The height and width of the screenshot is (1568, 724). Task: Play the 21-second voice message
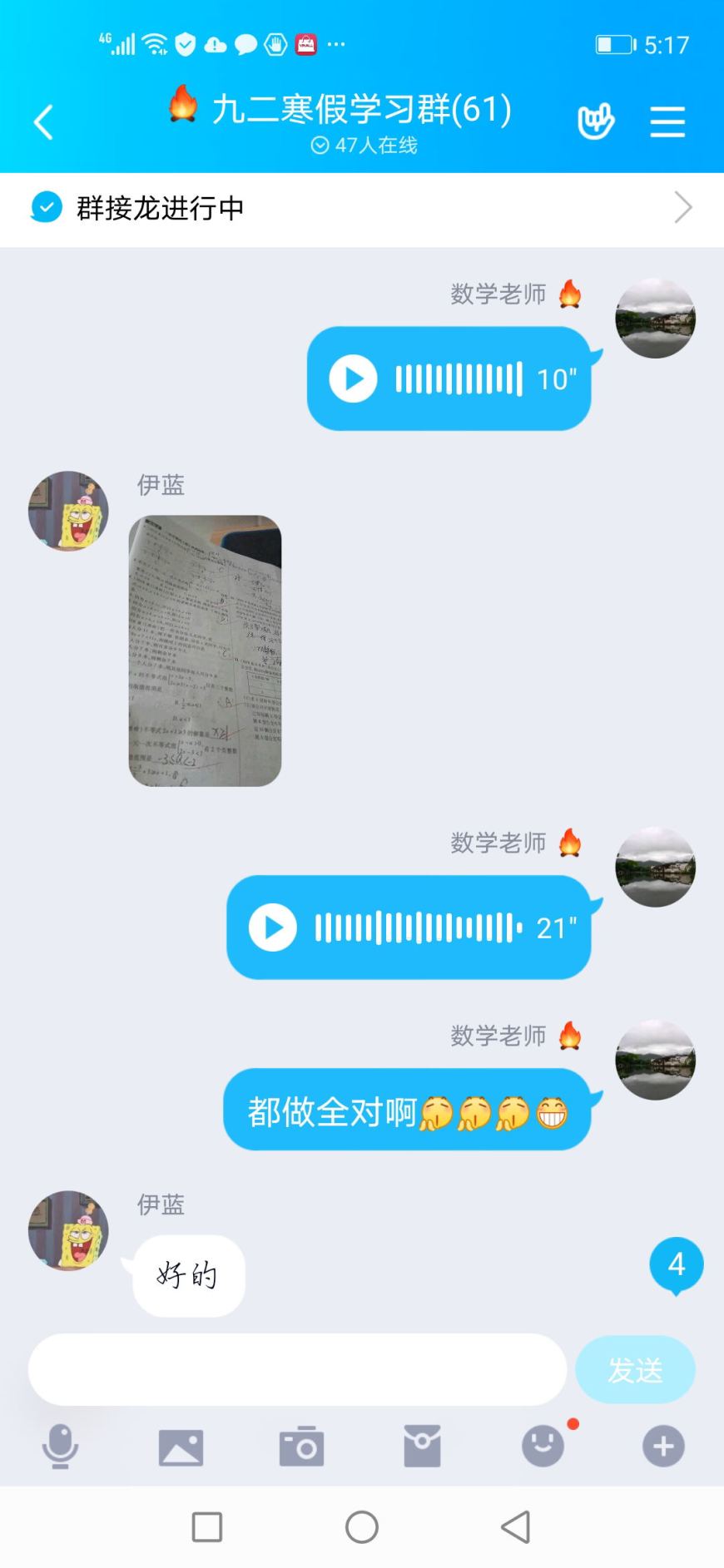[273, 927]
